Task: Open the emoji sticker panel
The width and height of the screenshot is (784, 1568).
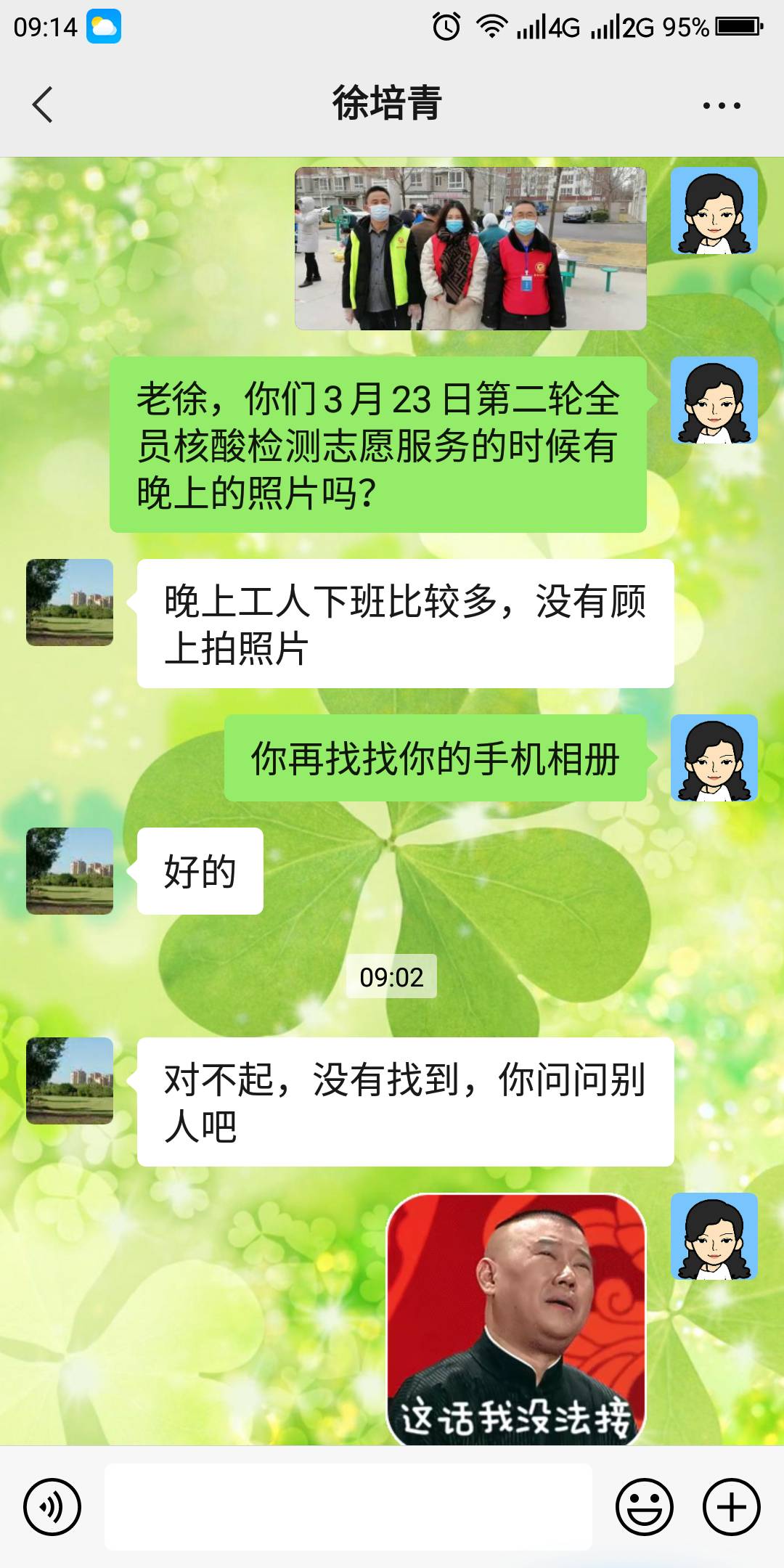Action: (x=645, y=1506)
